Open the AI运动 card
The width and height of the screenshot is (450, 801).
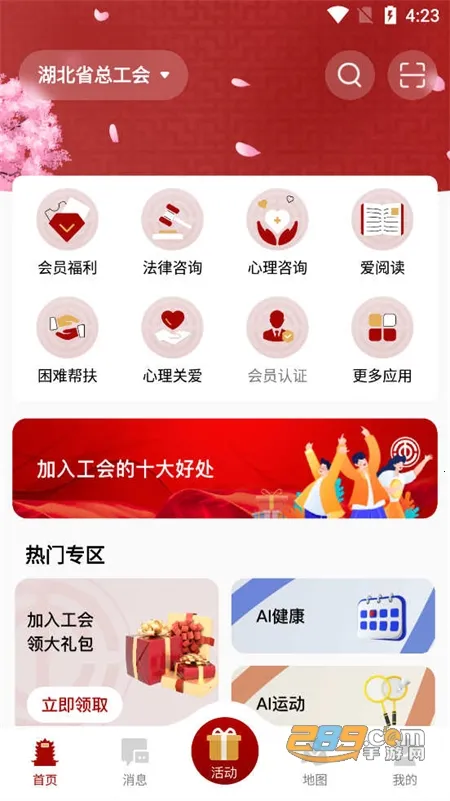pyautogui.click(x=333, y=696)
